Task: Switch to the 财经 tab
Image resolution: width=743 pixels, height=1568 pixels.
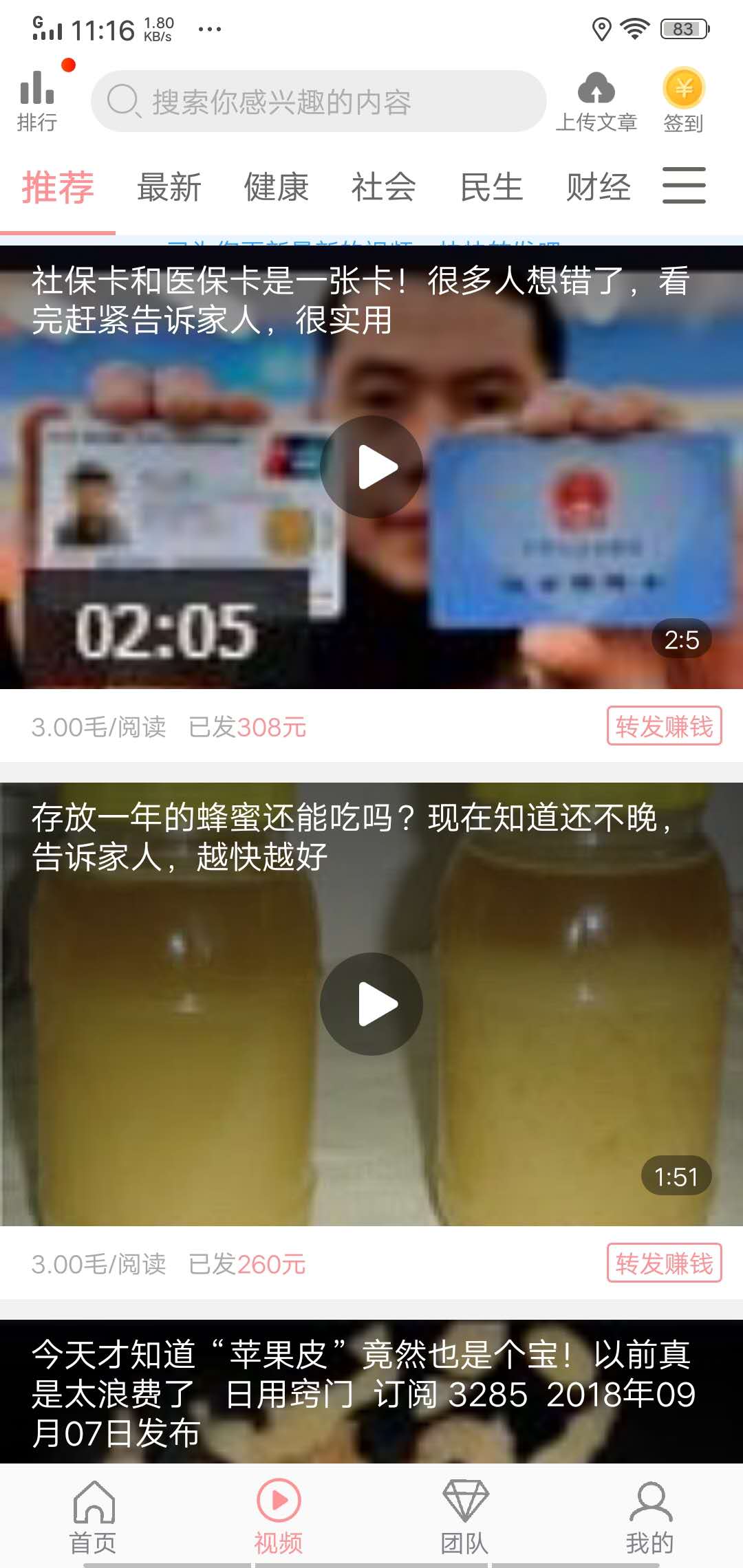Action: 598,186
